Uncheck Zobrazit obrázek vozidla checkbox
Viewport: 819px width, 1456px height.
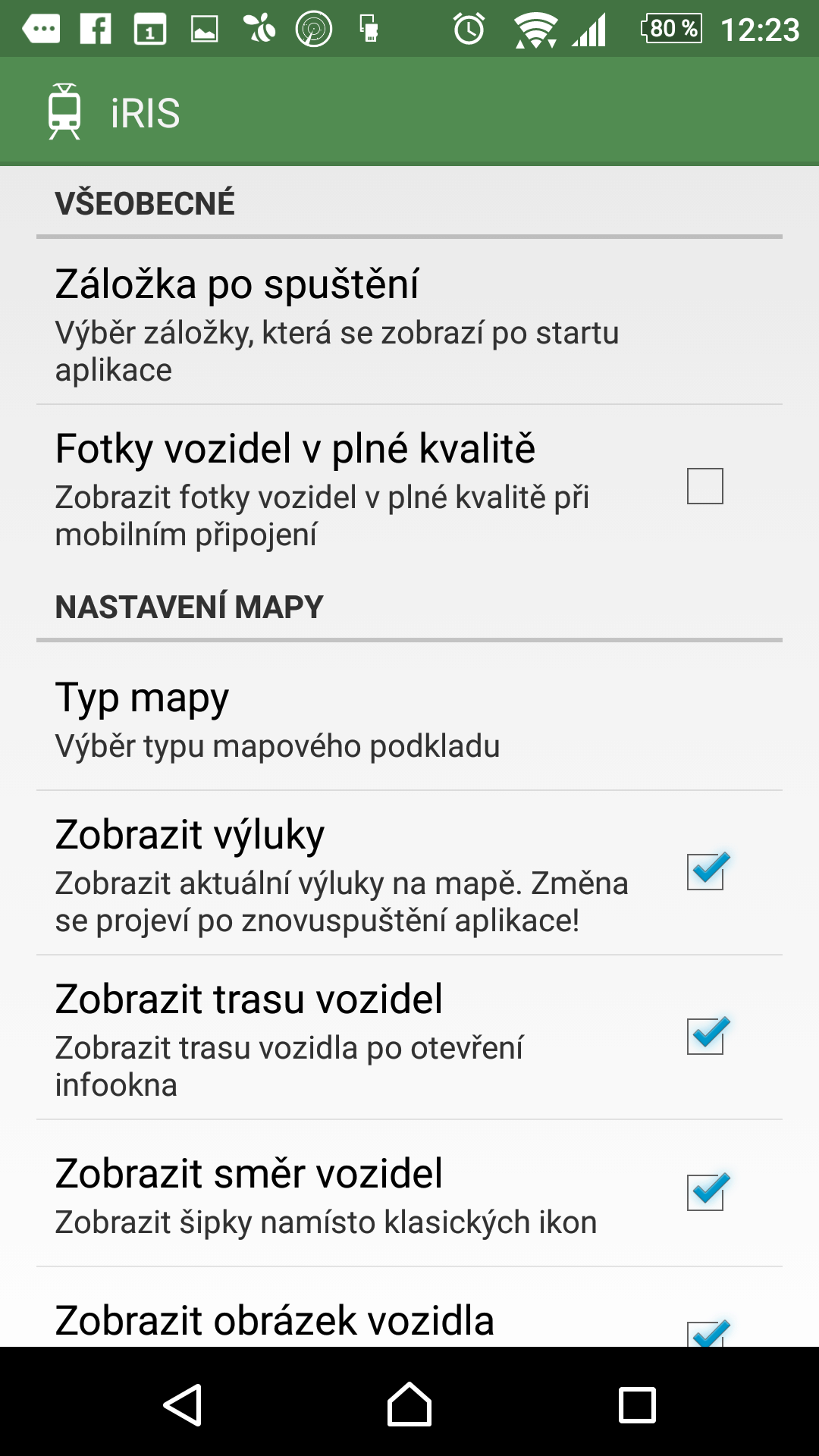coord(705,1335)
